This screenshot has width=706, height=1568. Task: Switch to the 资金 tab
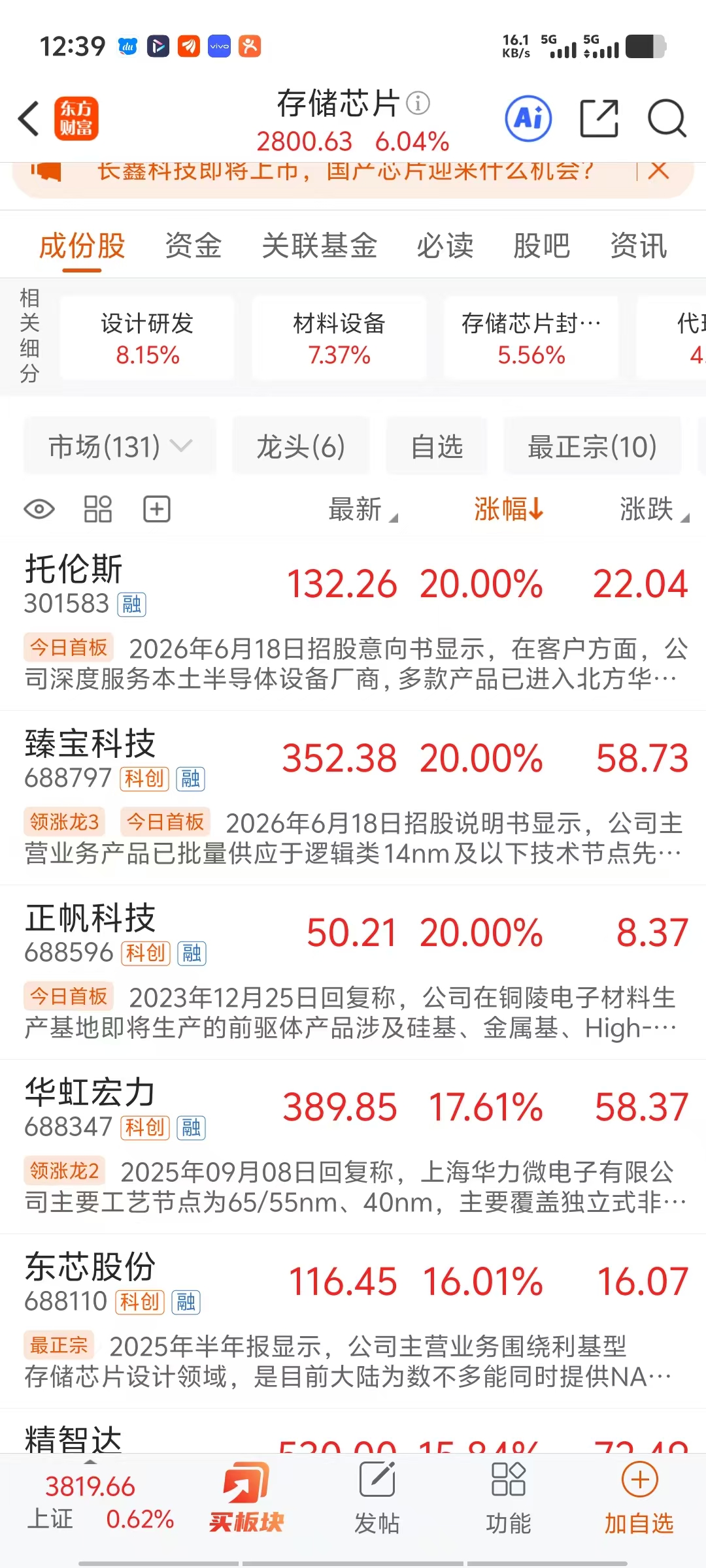(193, 246)
